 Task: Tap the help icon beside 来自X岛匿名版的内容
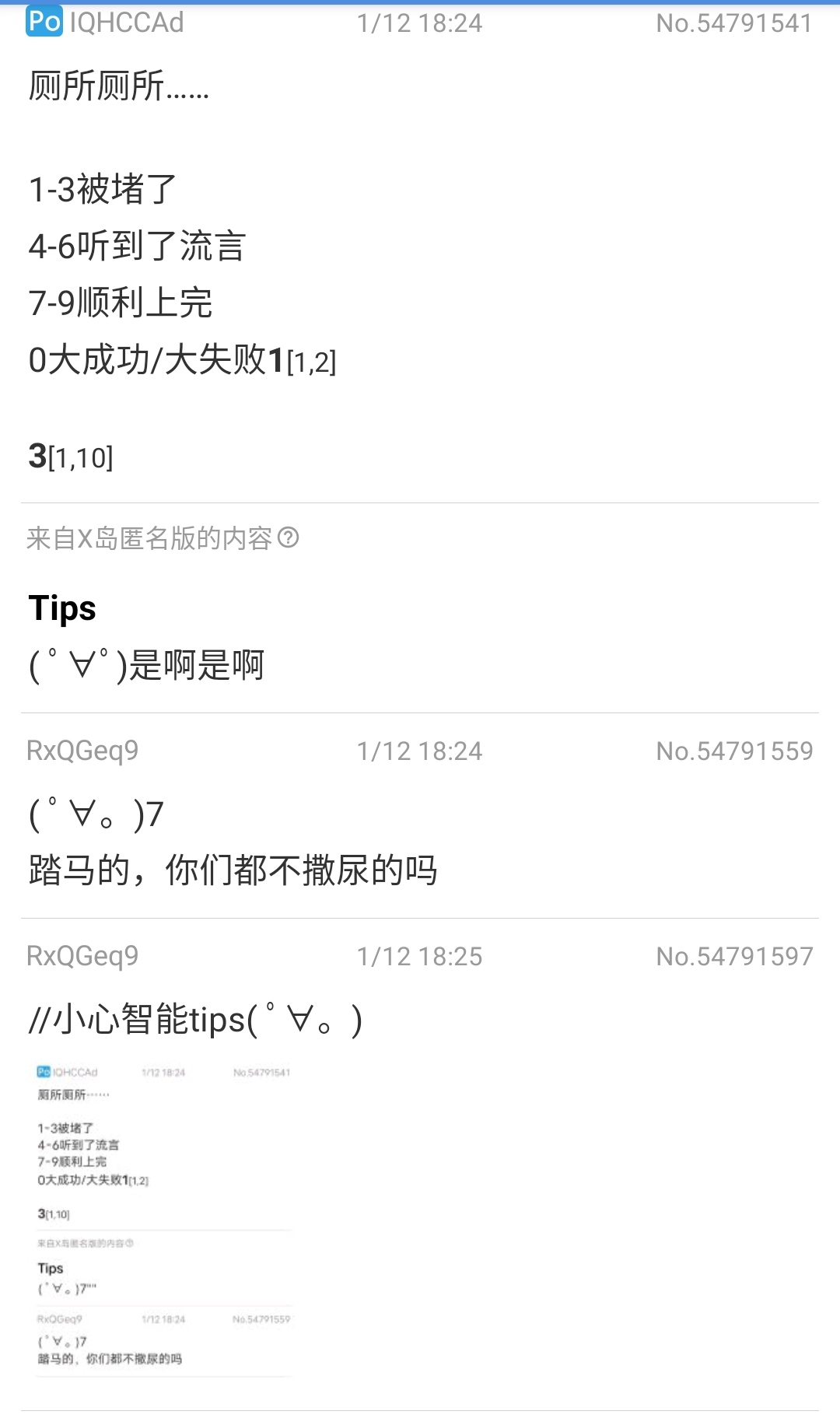point(289,537)
